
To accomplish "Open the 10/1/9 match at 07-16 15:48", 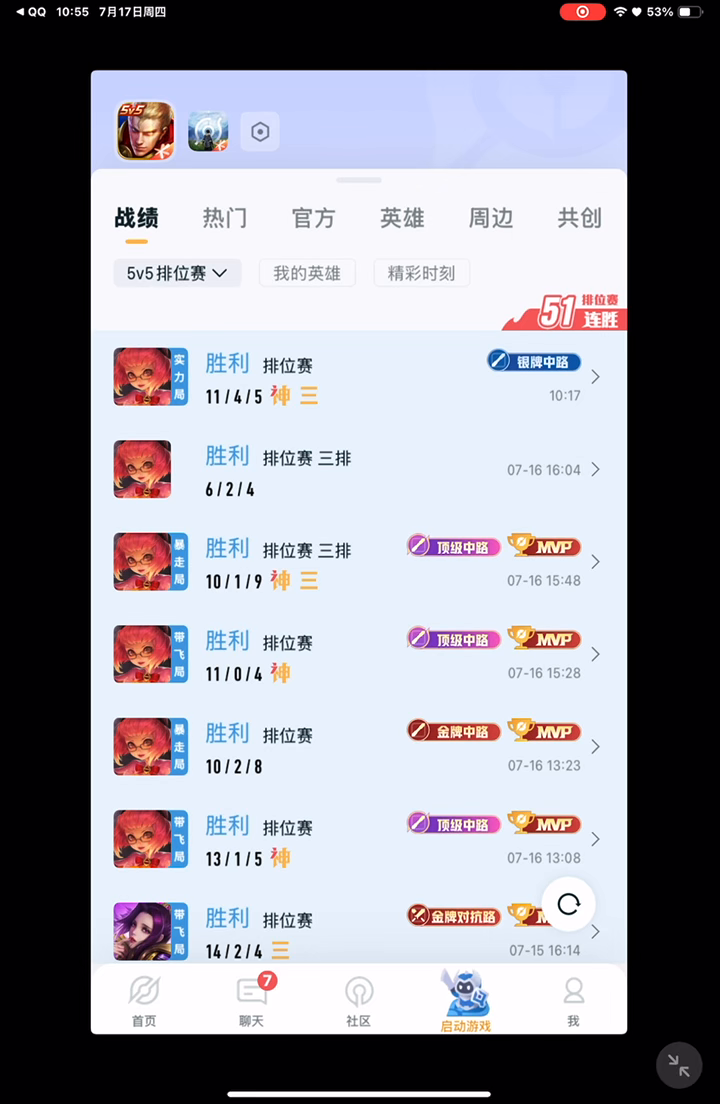I will tap(358, 562).
